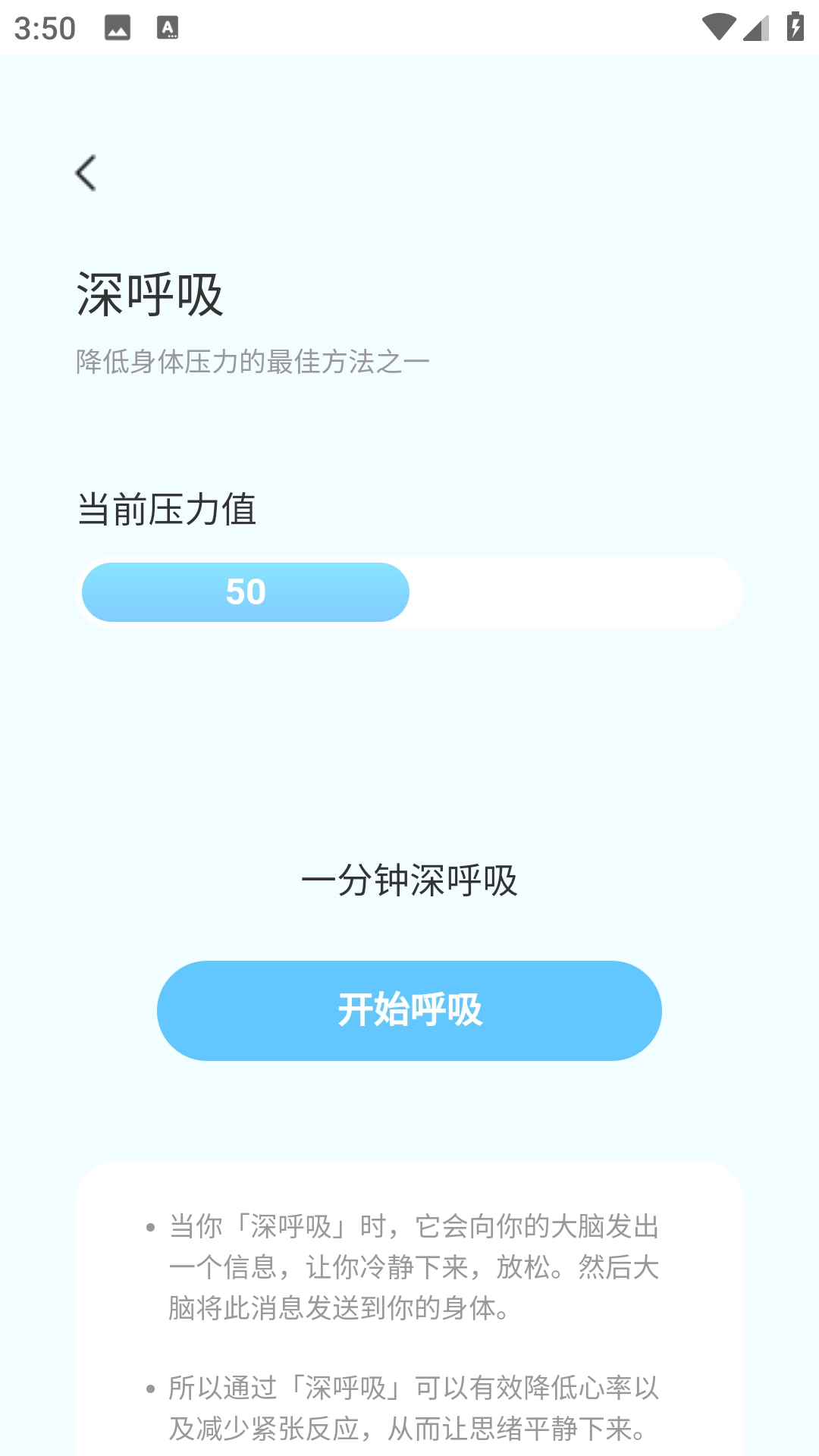Tap the 深呼吸 page title
This screenshot has height=1456, width=819.
click(149, 294)
